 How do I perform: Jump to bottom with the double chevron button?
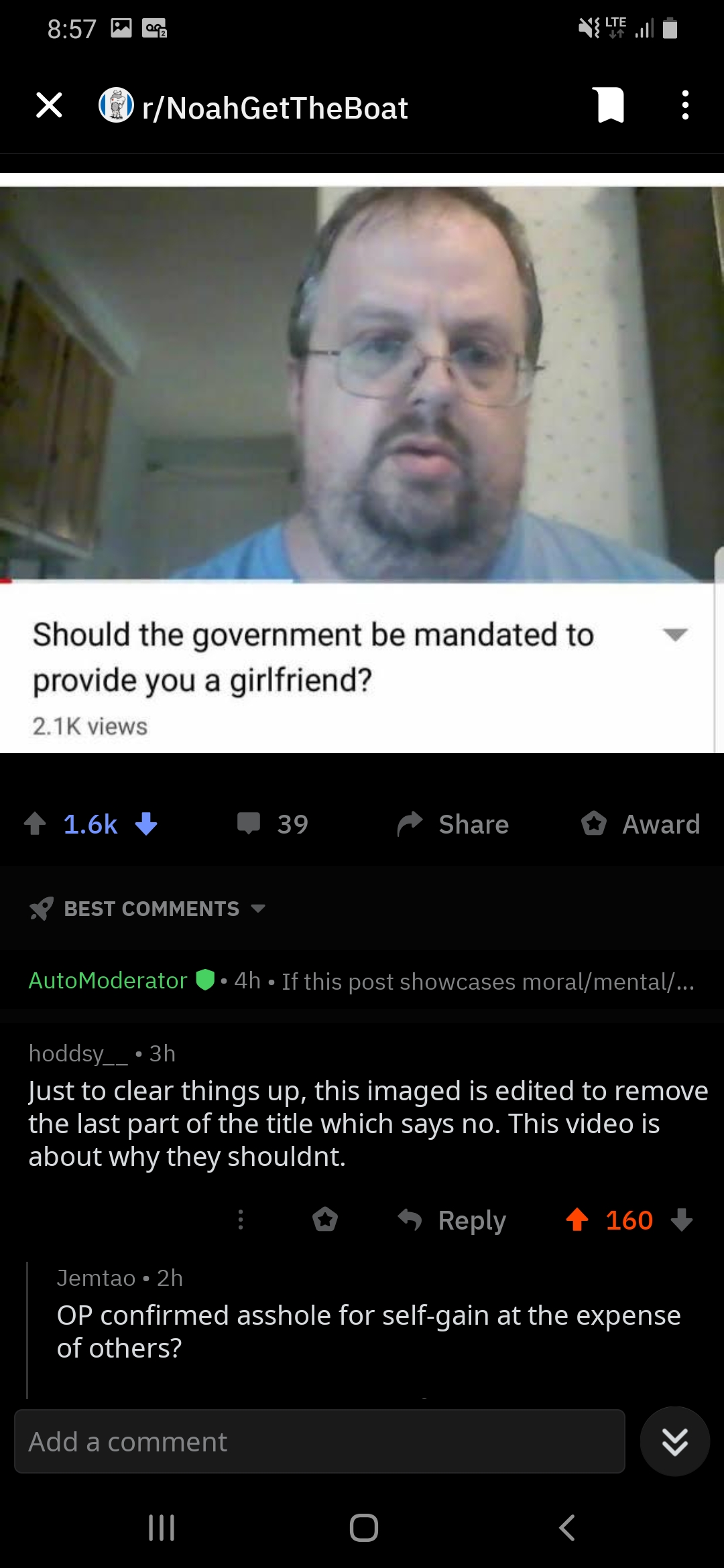(x=675, y=1441)
